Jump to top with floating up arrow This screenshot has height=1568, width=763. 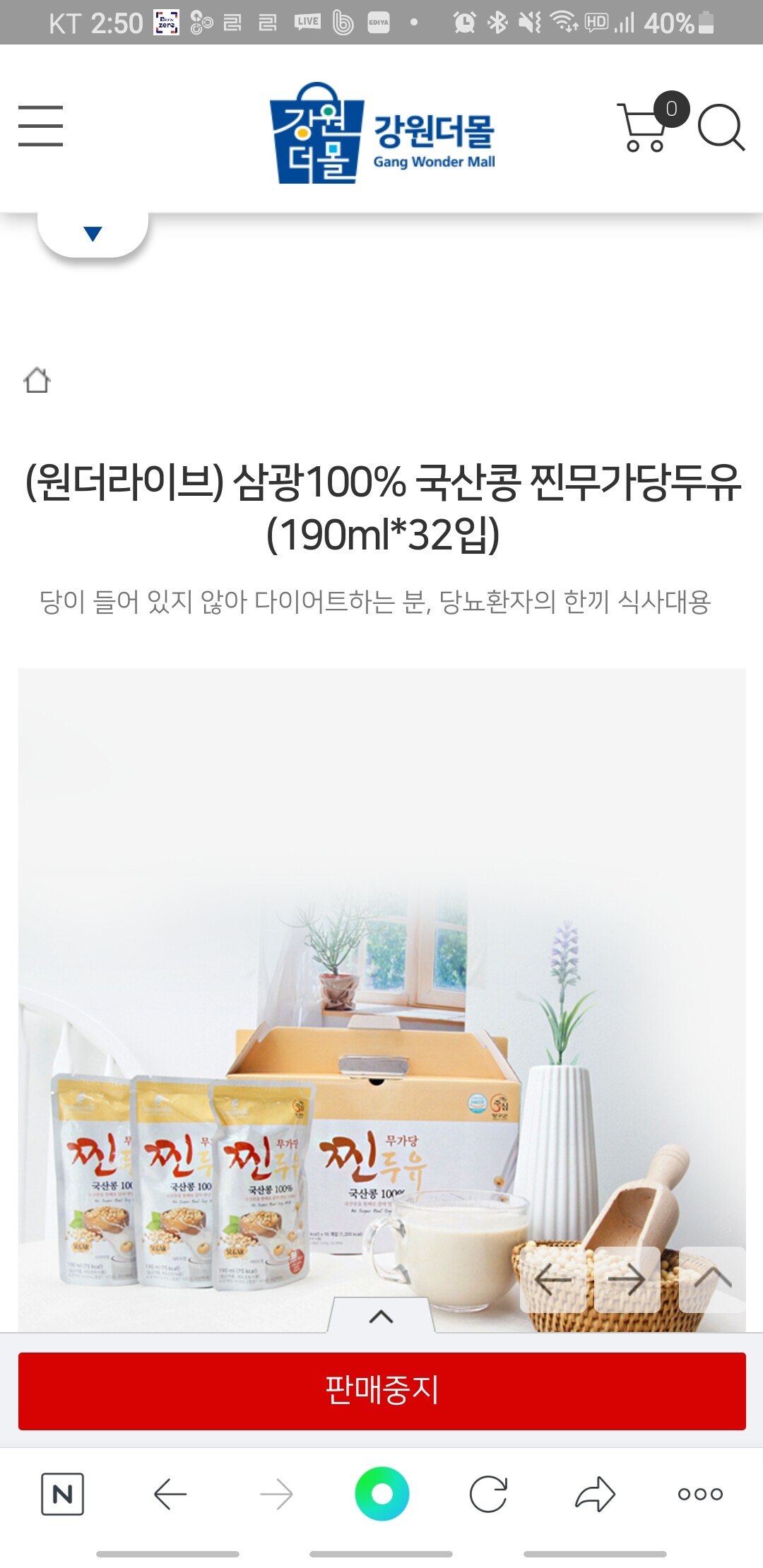coord(712,1279)
